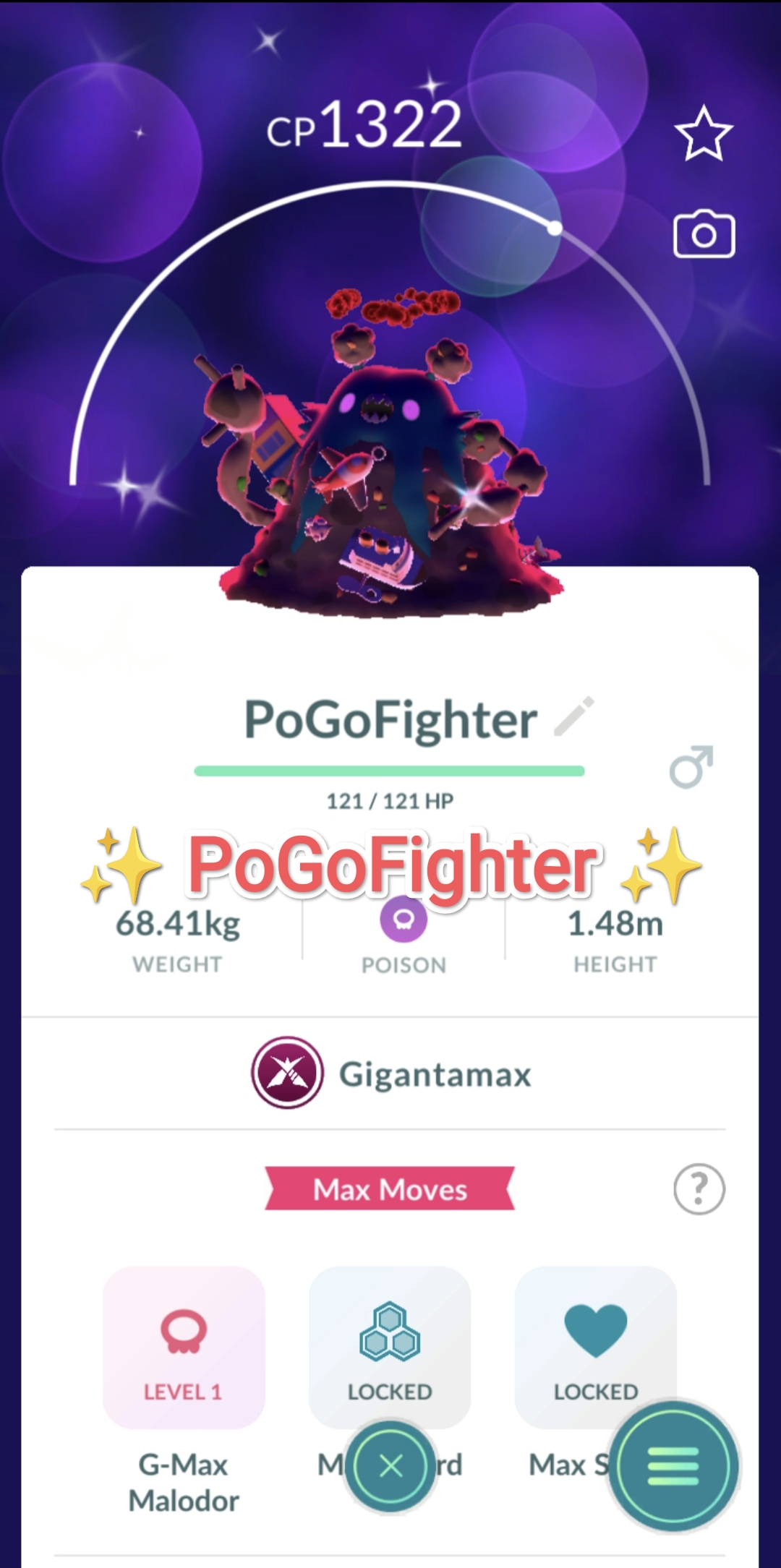Open the hamburger options menu button
Screen dimensions: 781x1568
pyautogui.click(x=673, y=1467)
